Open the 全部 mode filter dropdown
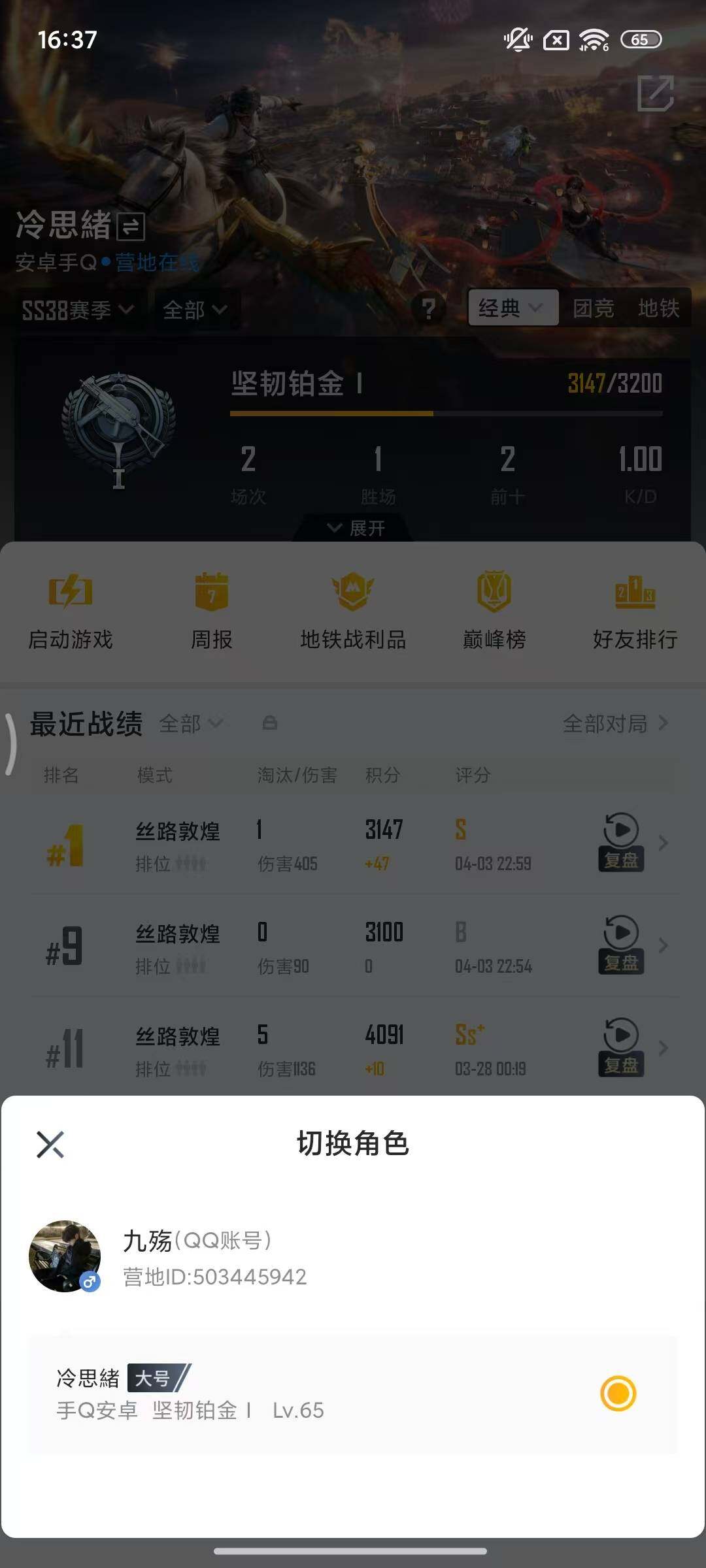The height and width of the screenshot is (1568, 706). coord(193,310)
